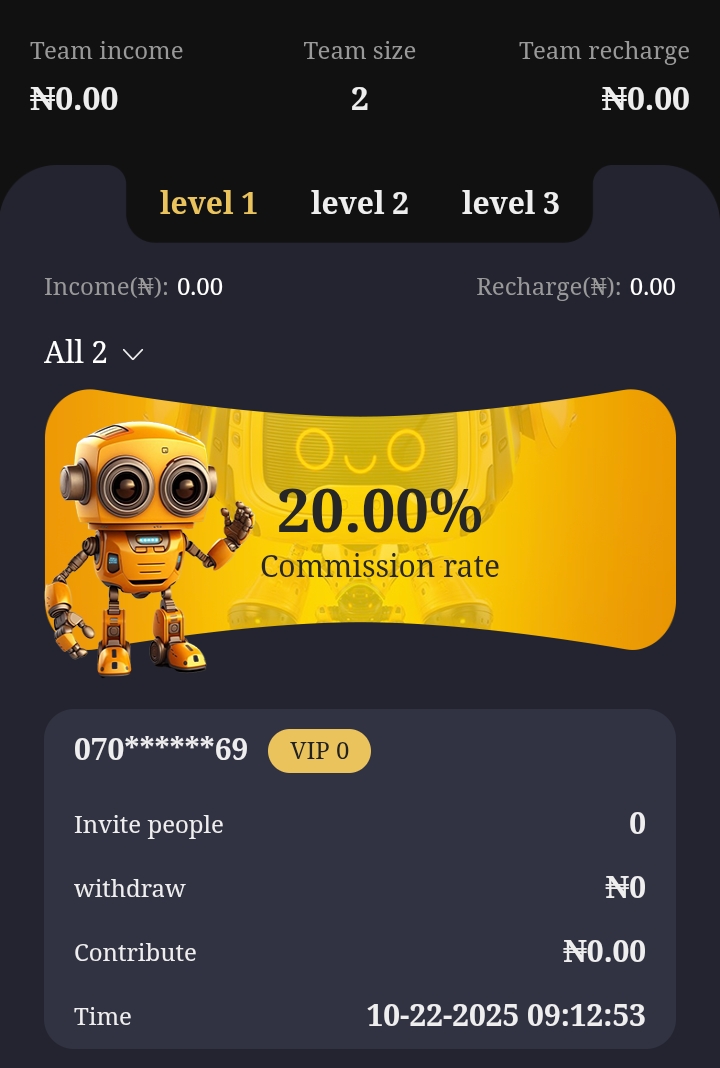720x1068 pixels.
Task: Open the level 3 tab
Action: pos(510,203)
